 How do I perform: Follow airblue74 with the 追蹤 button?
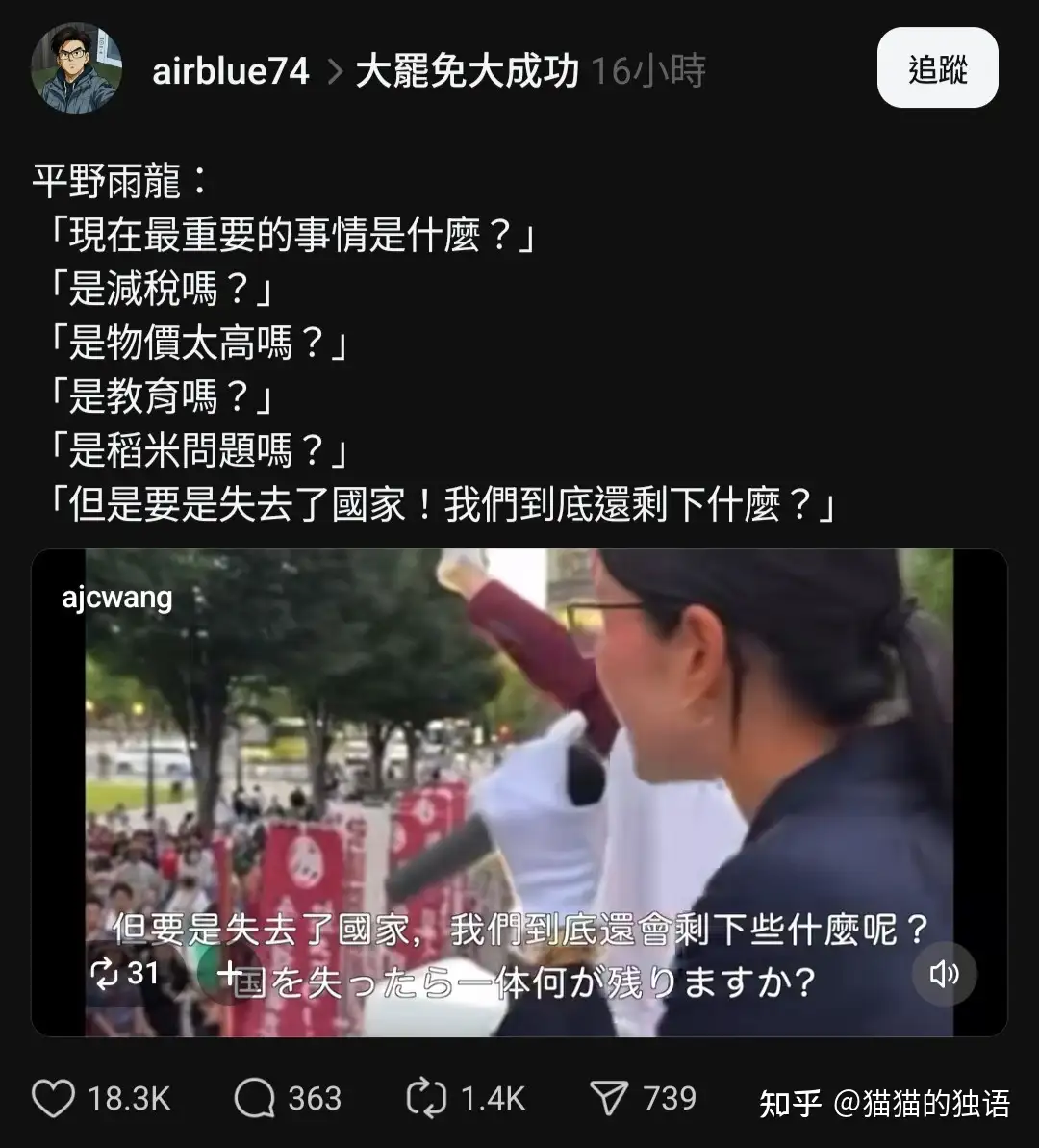937,69
